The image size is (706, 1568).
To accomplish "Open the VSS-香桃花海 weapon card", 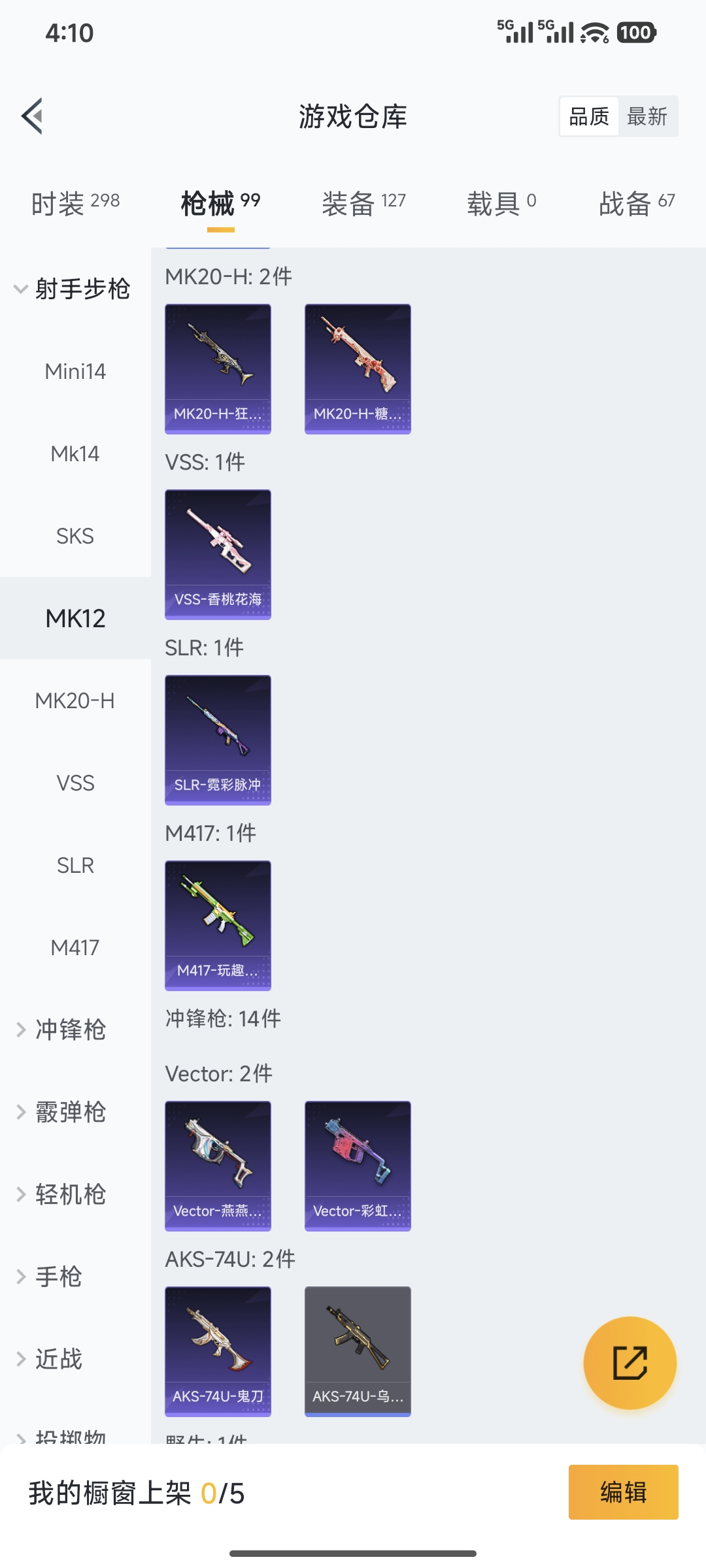I will click(x=218, y=553).
